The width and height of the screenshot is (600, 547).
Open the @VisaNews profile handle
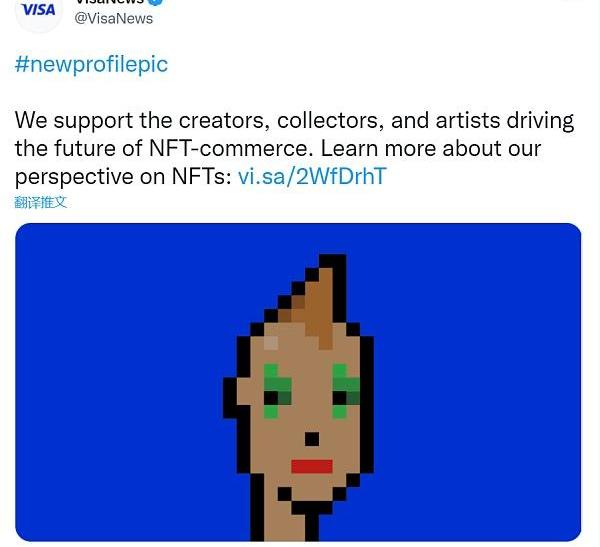tap(114, 18)
